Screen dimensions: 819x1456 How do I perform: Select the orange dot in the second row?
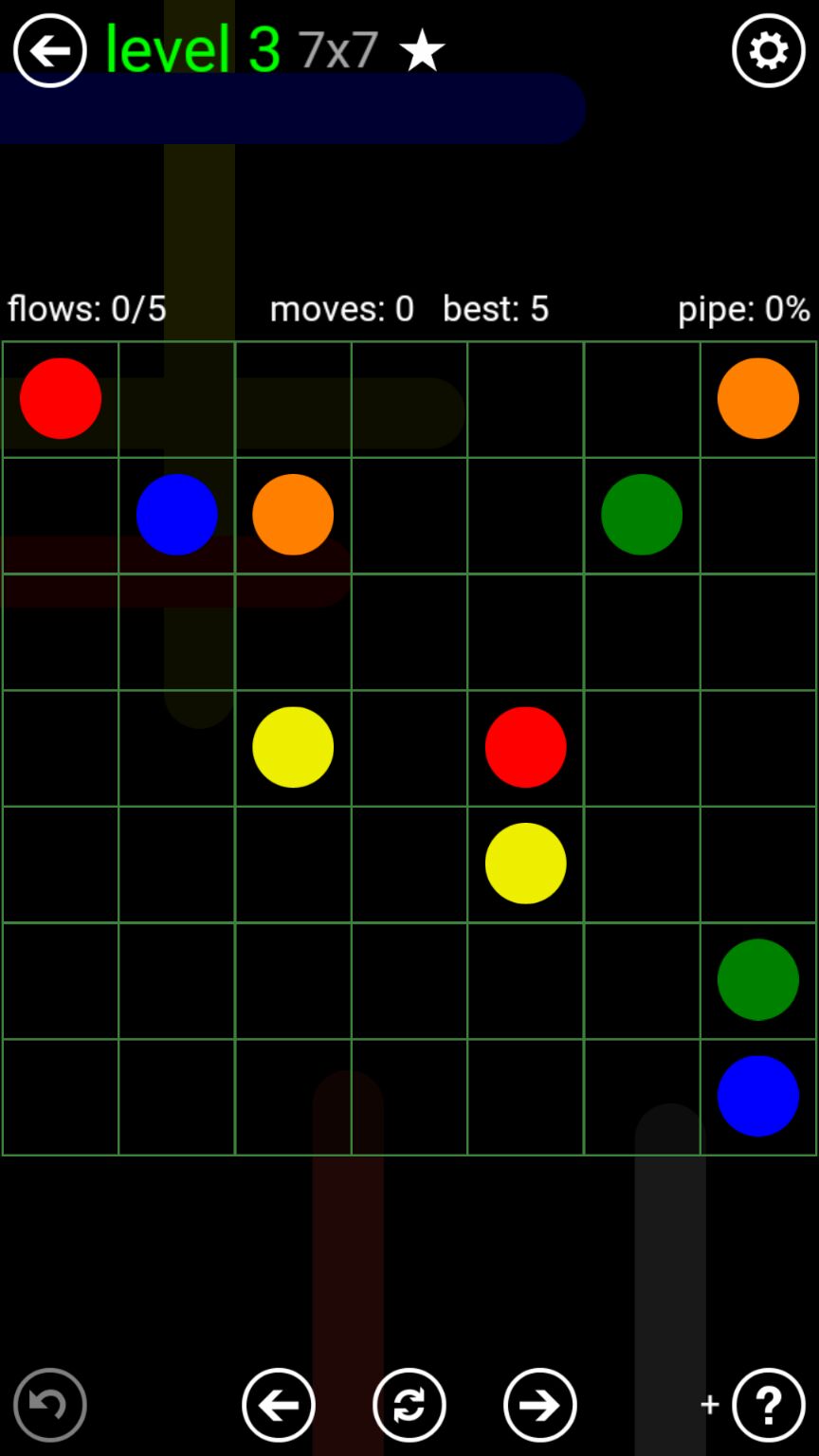293,515
